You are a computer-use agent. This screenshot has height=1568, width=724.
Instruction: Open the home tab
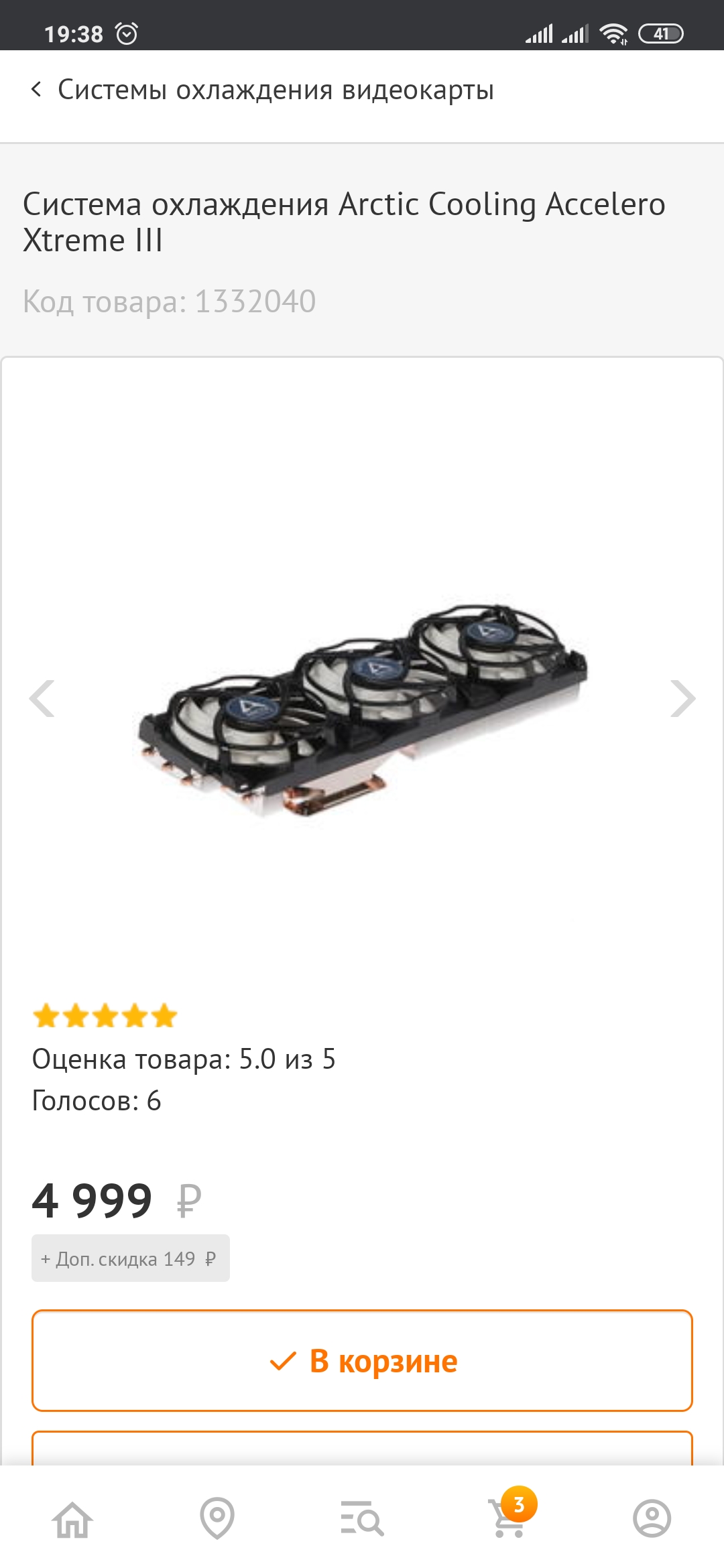[x=72, y=1518]
